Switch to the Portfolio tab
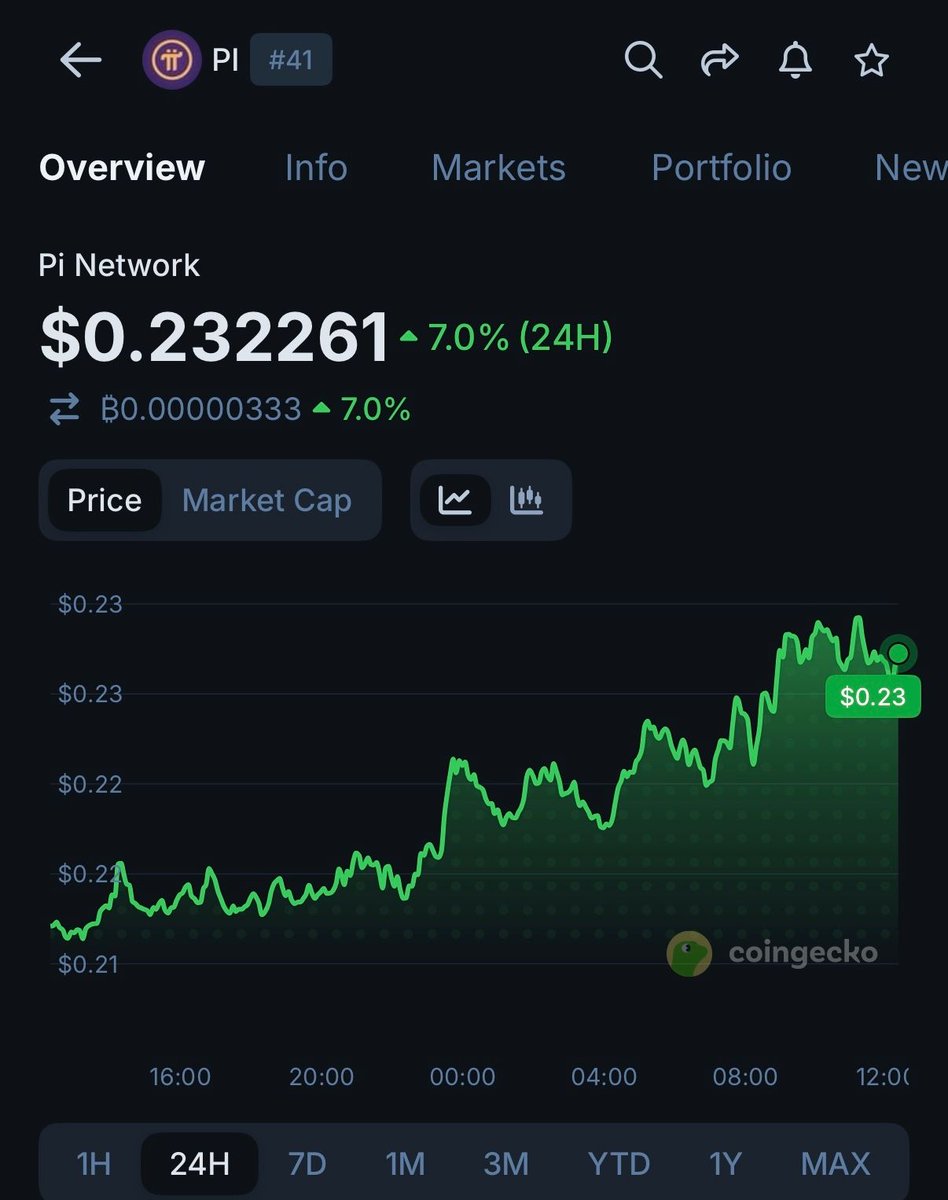 (x=721, y=168)
